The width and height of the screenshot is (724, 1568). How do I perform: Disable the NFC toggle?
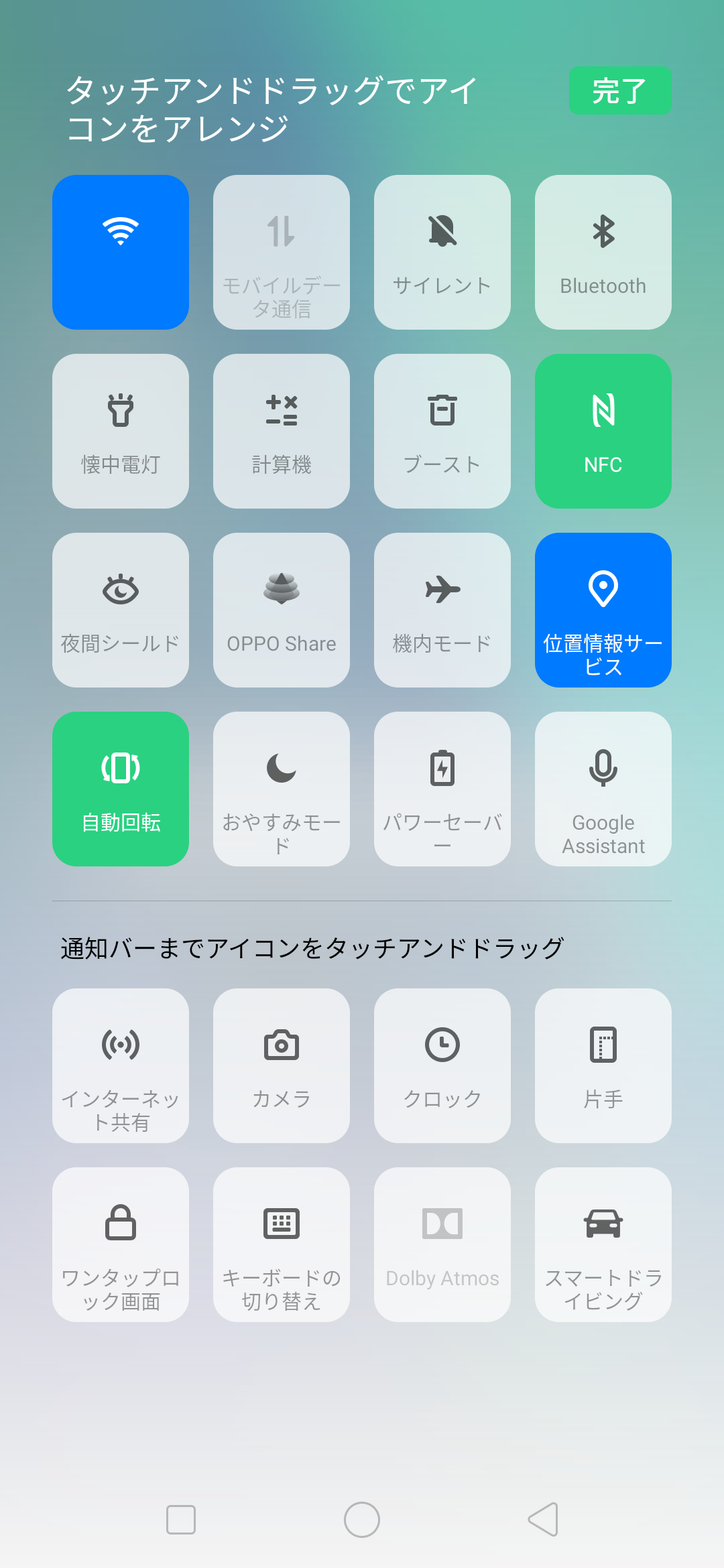click(x=603, y=429)
